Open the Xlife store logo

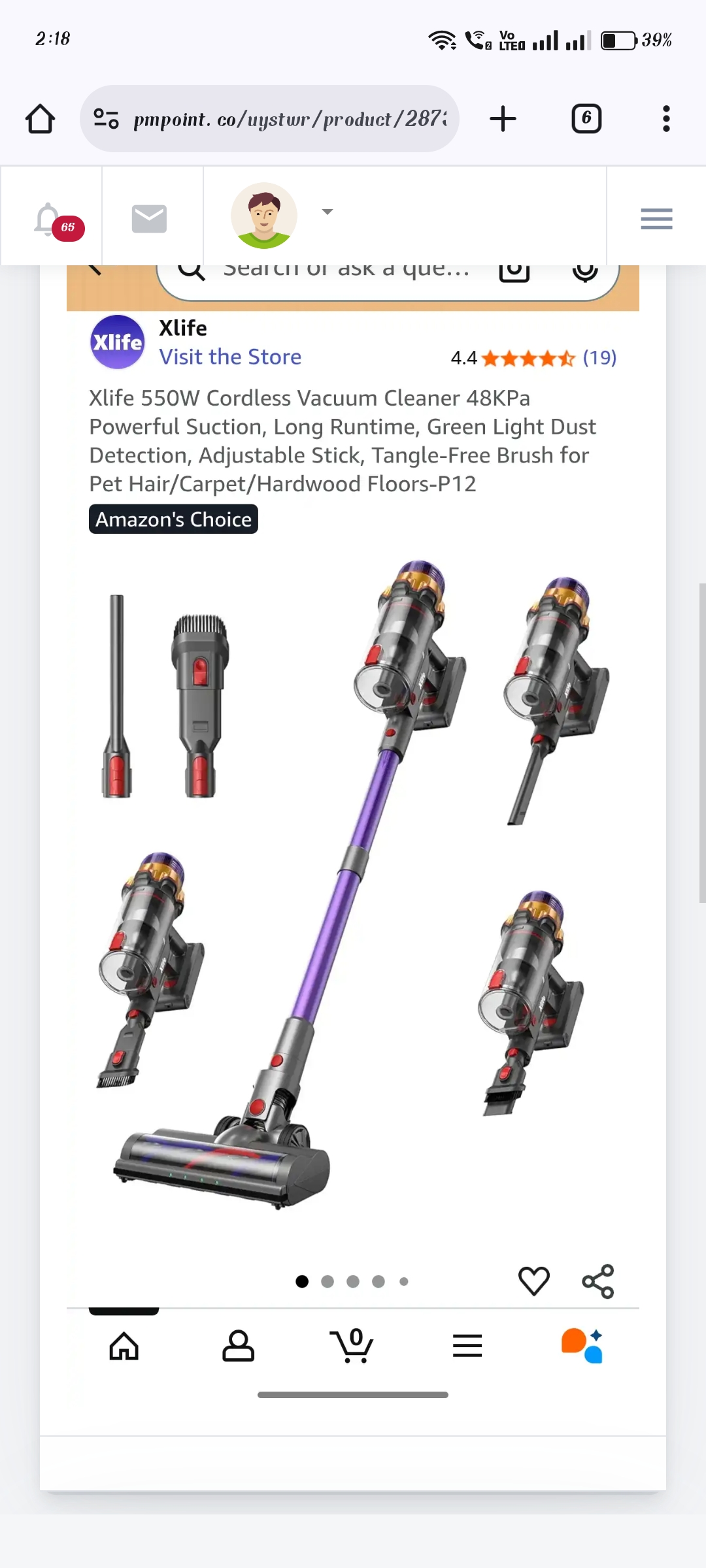(x=117, y=342)
